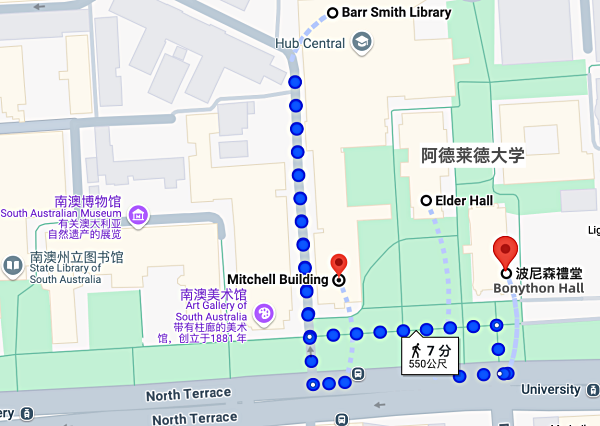600x426 pixels.
Task: Tap the Elder Hall waypoint
Action: (427, 201)
